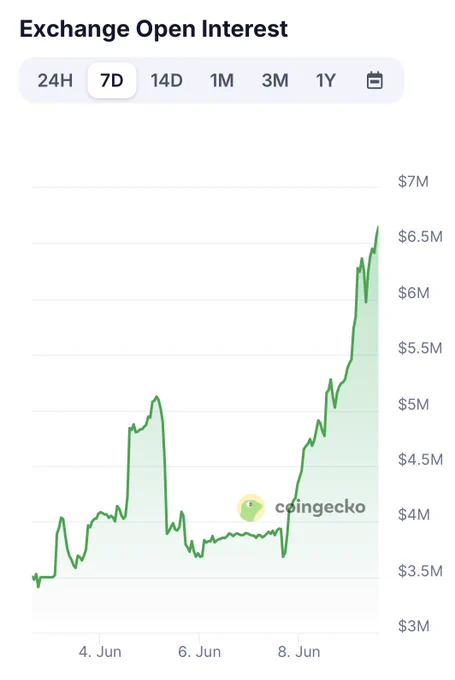Open the calendar date picker

click(375, 81)
